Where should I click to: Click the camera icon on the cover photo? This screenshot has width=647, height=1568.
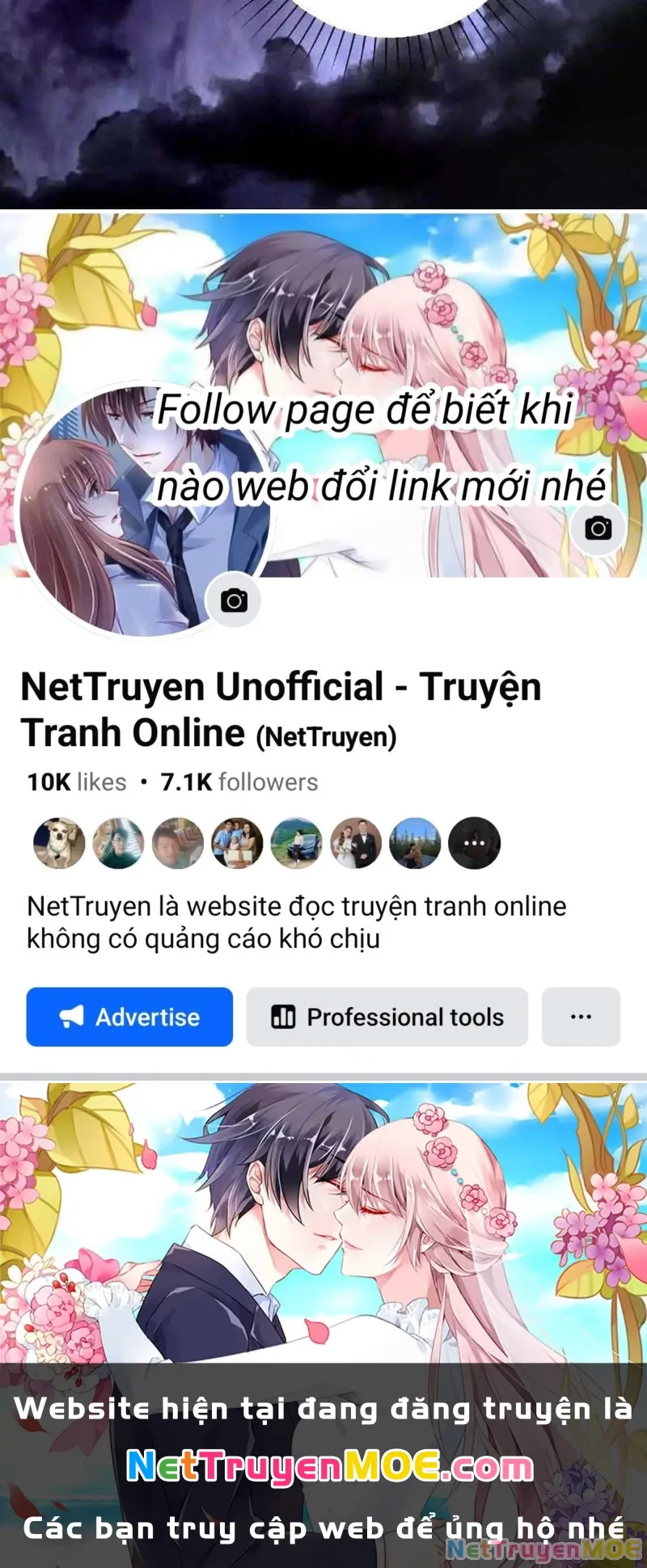point(597,529)
